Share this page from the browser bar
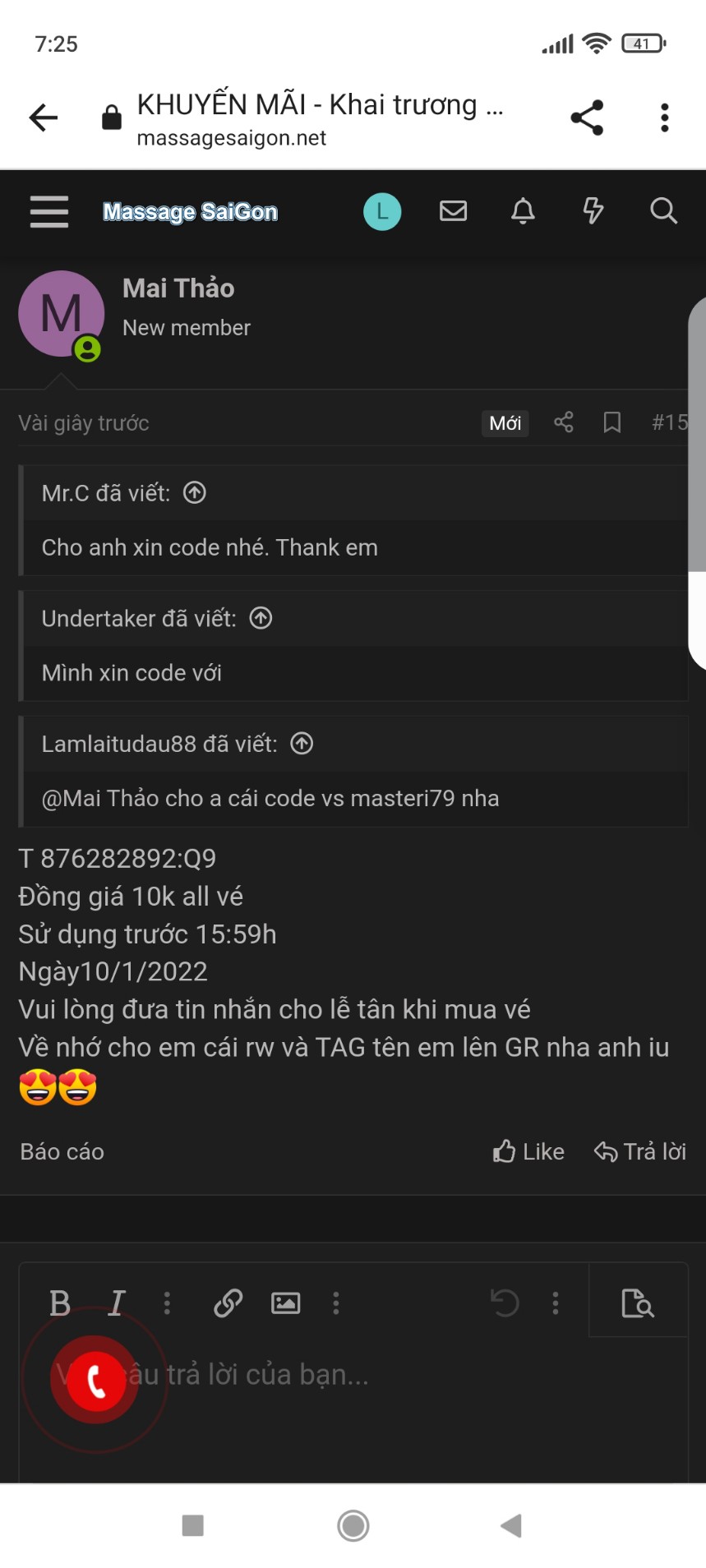The image size is (706, 1568). point(587,118)
